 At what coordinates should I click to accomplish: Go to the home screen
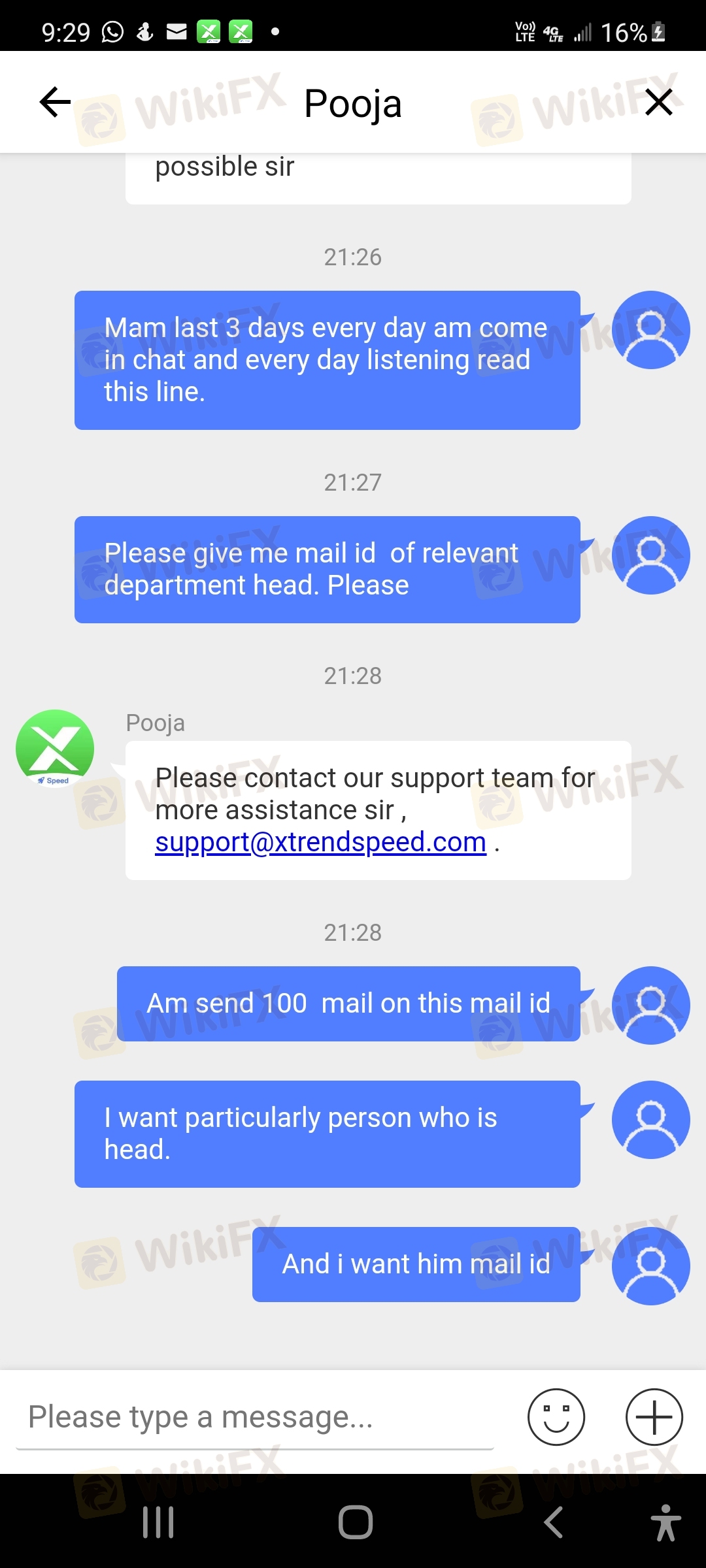coord(355,1522)
